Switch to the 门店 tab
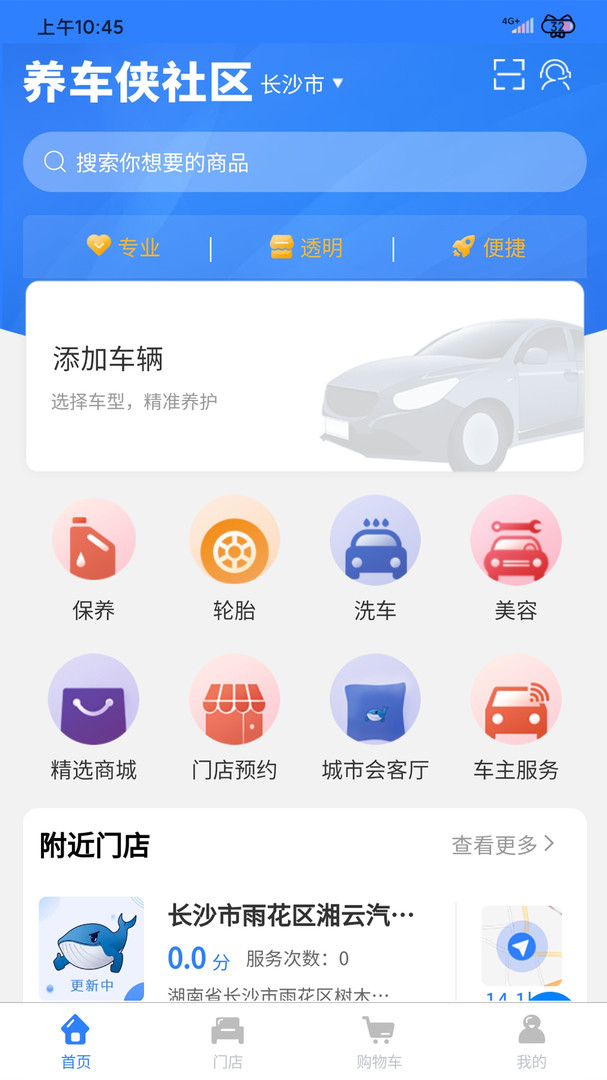Screen dimensions: 607x1080 point(227,1042)
